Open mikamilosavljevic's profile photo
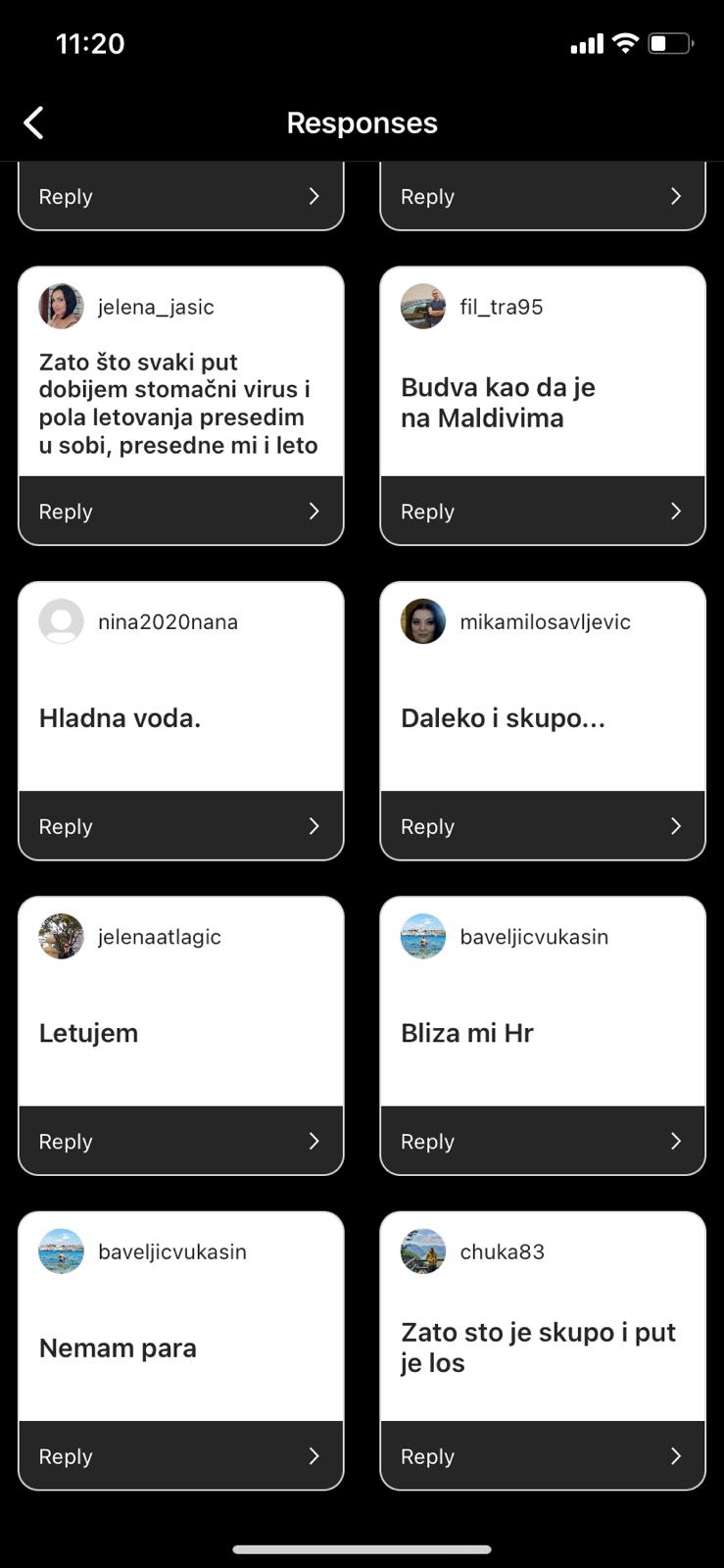The height and width of the screenshot is (1568, 724). tap(422, 620)
